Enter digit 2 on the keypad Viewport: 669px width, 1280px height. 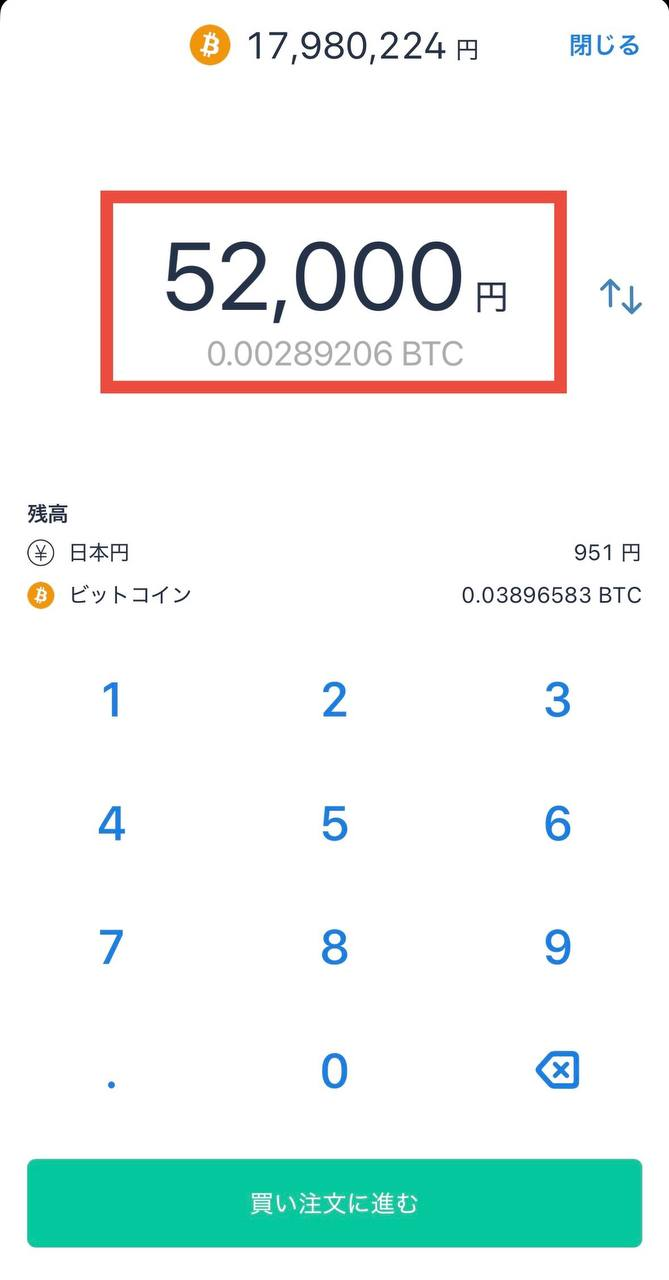click(334, 700)
